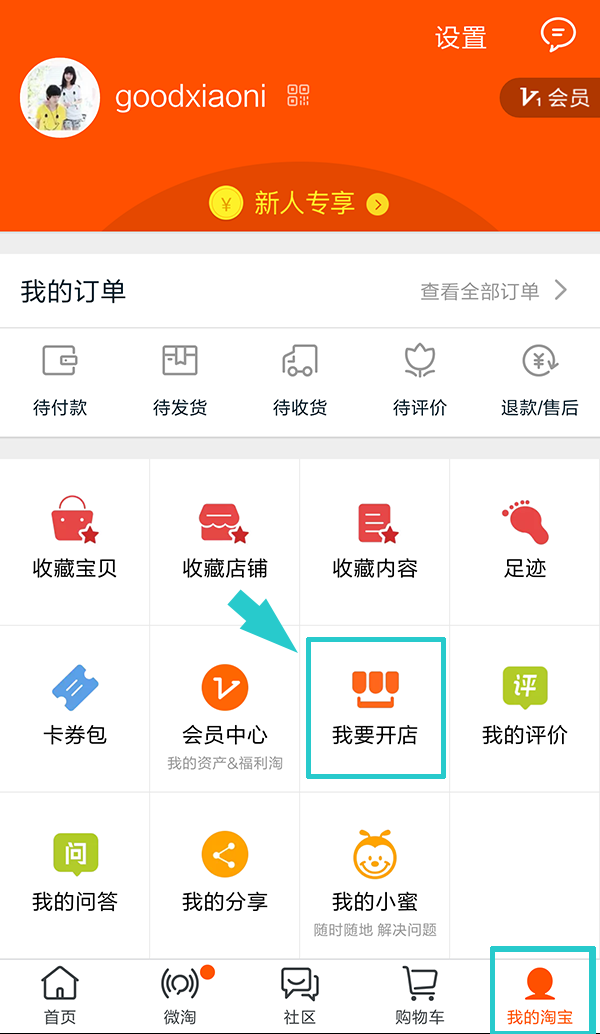Image resolution: width=600 pixels, height=1034 pixels.
Task: Open 待发货 orders
Action: 180,380
